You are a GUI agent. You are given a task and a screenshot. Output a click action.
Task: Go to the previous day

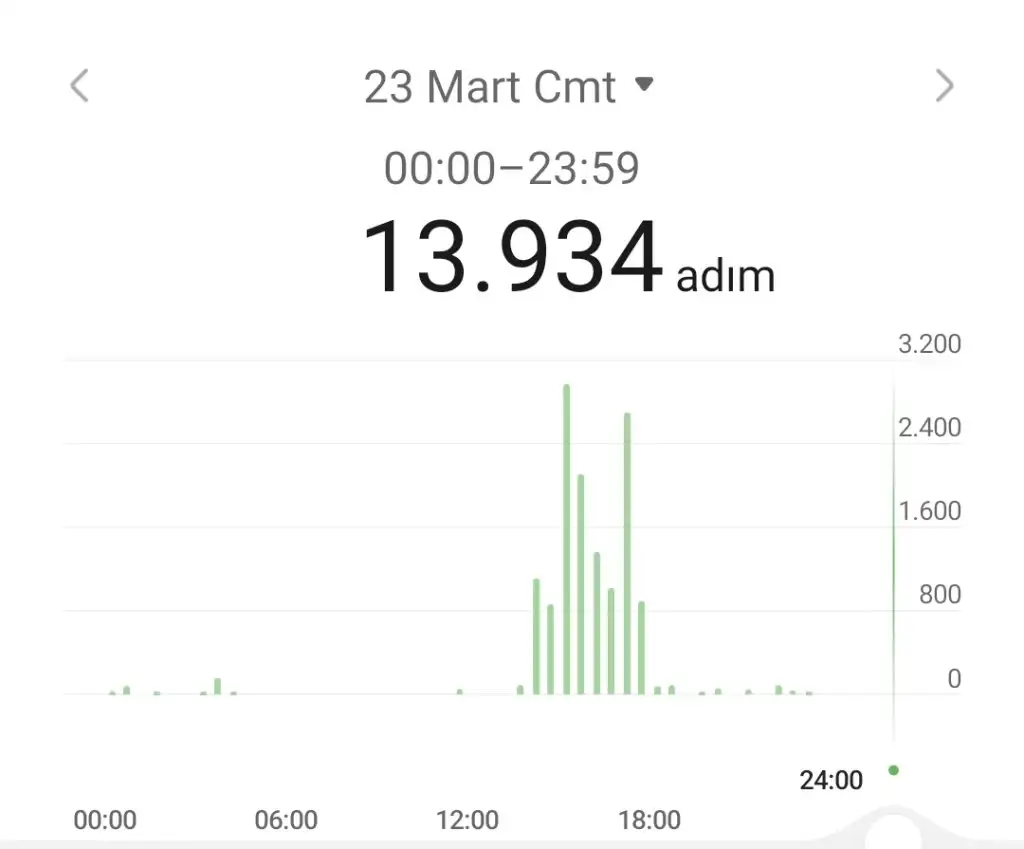(80, 86)
